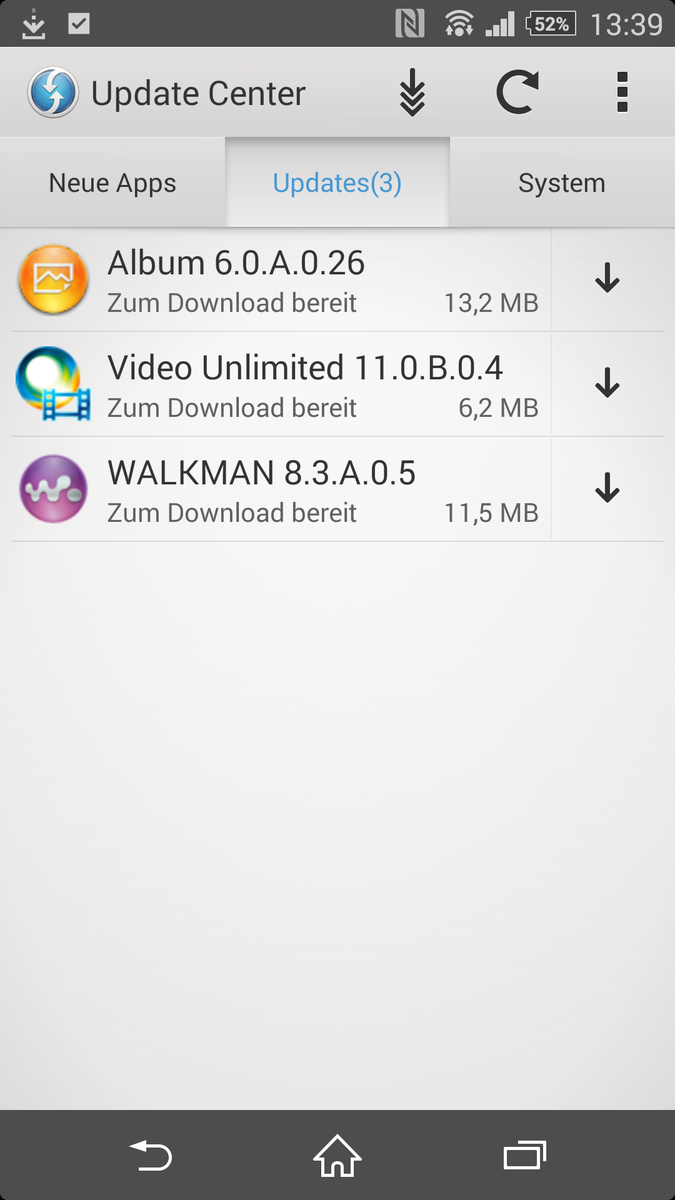Download the Video Unlimited update

[607, 384]
